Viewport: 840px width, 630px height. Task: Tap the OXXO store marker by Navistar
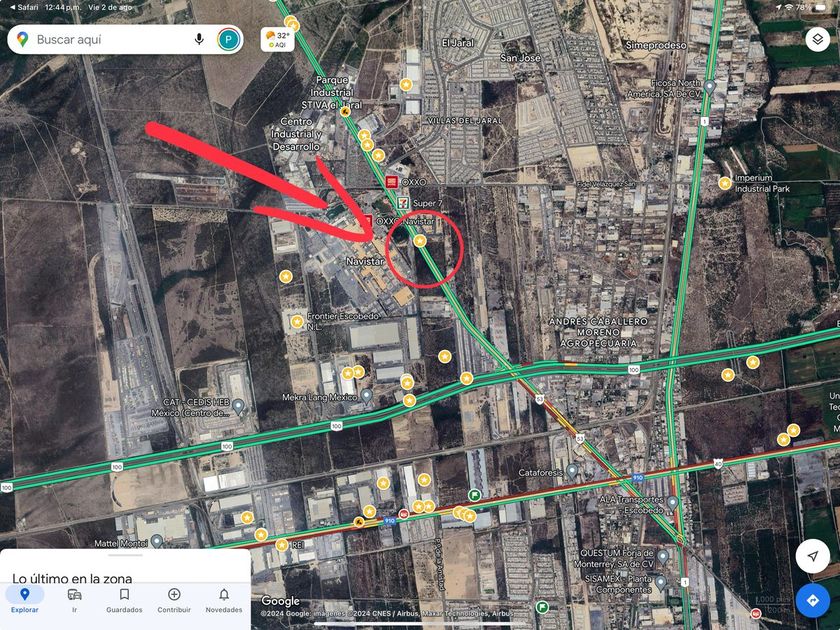368,221
